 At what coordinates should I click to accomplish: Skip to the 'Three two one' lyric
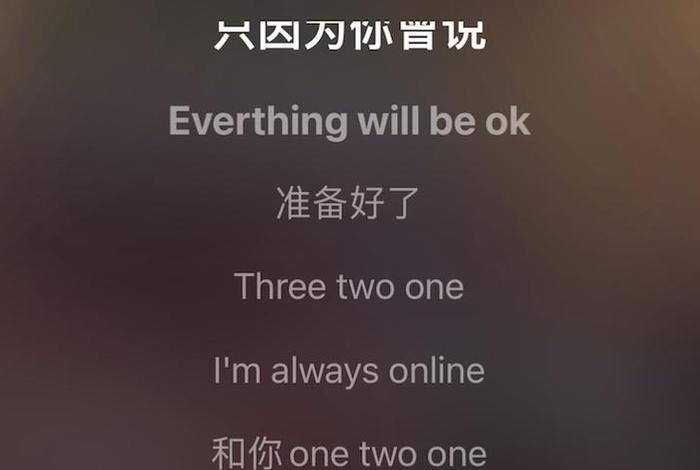(x=349, y=287)
